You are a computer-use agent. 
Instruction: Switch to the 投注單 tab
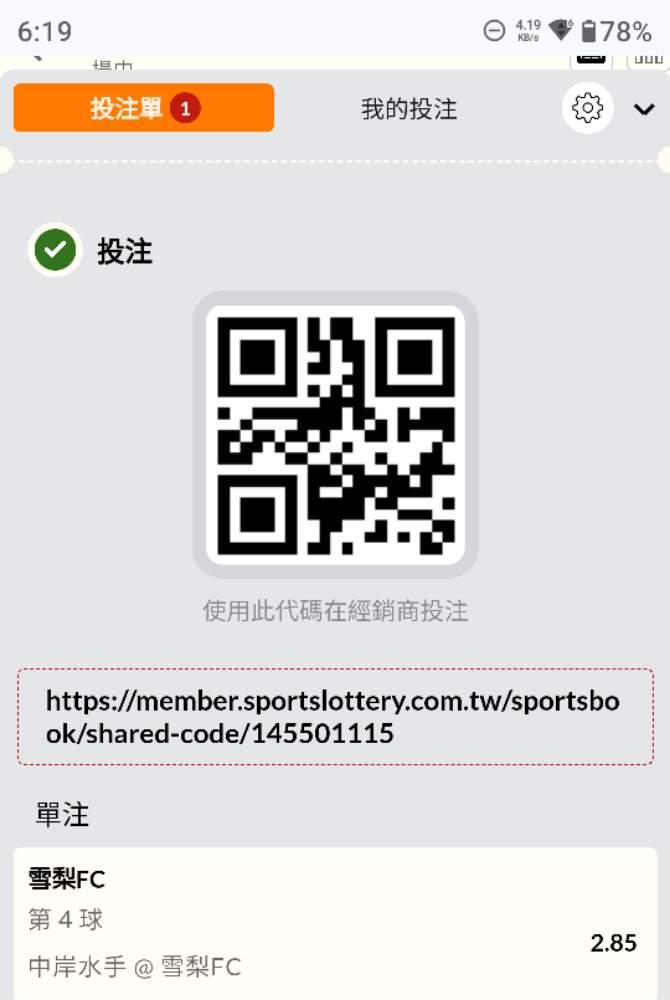point(144,108)
